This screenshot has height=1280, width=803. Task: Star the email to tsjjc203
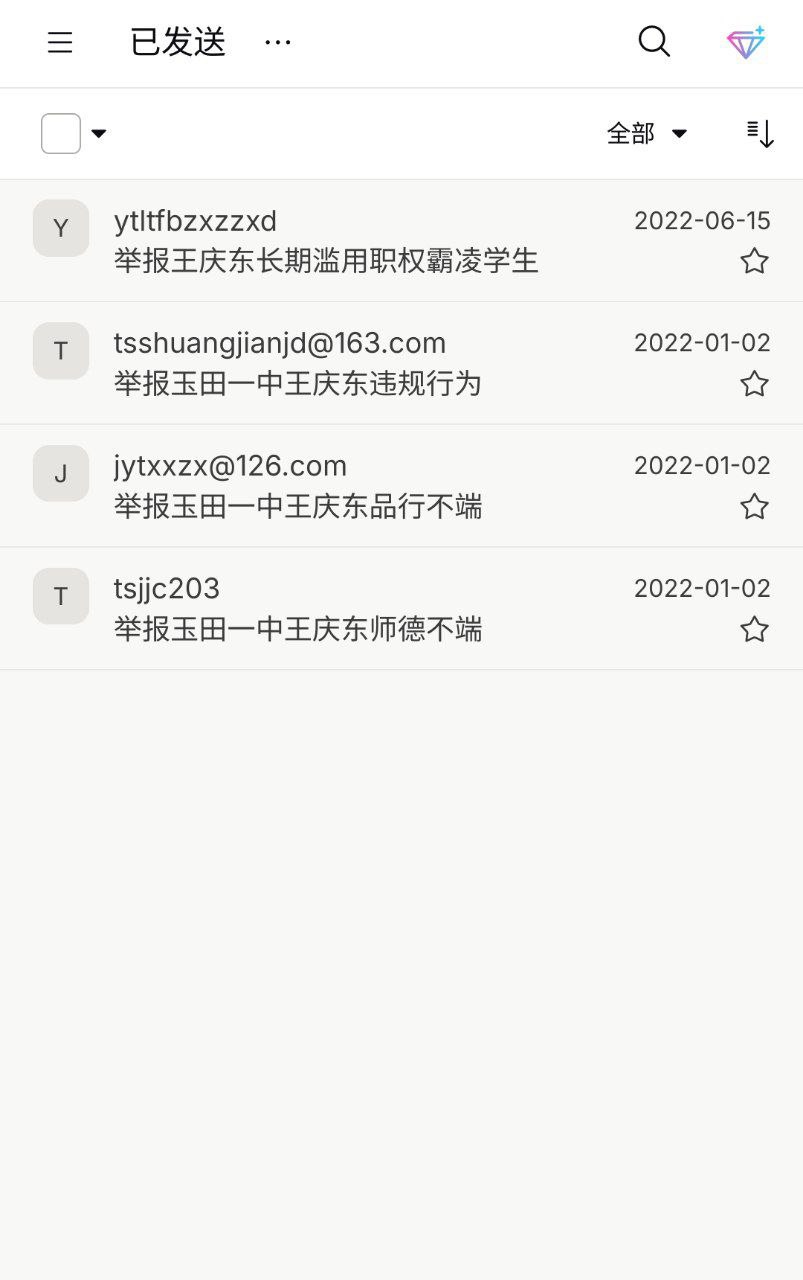tap(754, 630)
